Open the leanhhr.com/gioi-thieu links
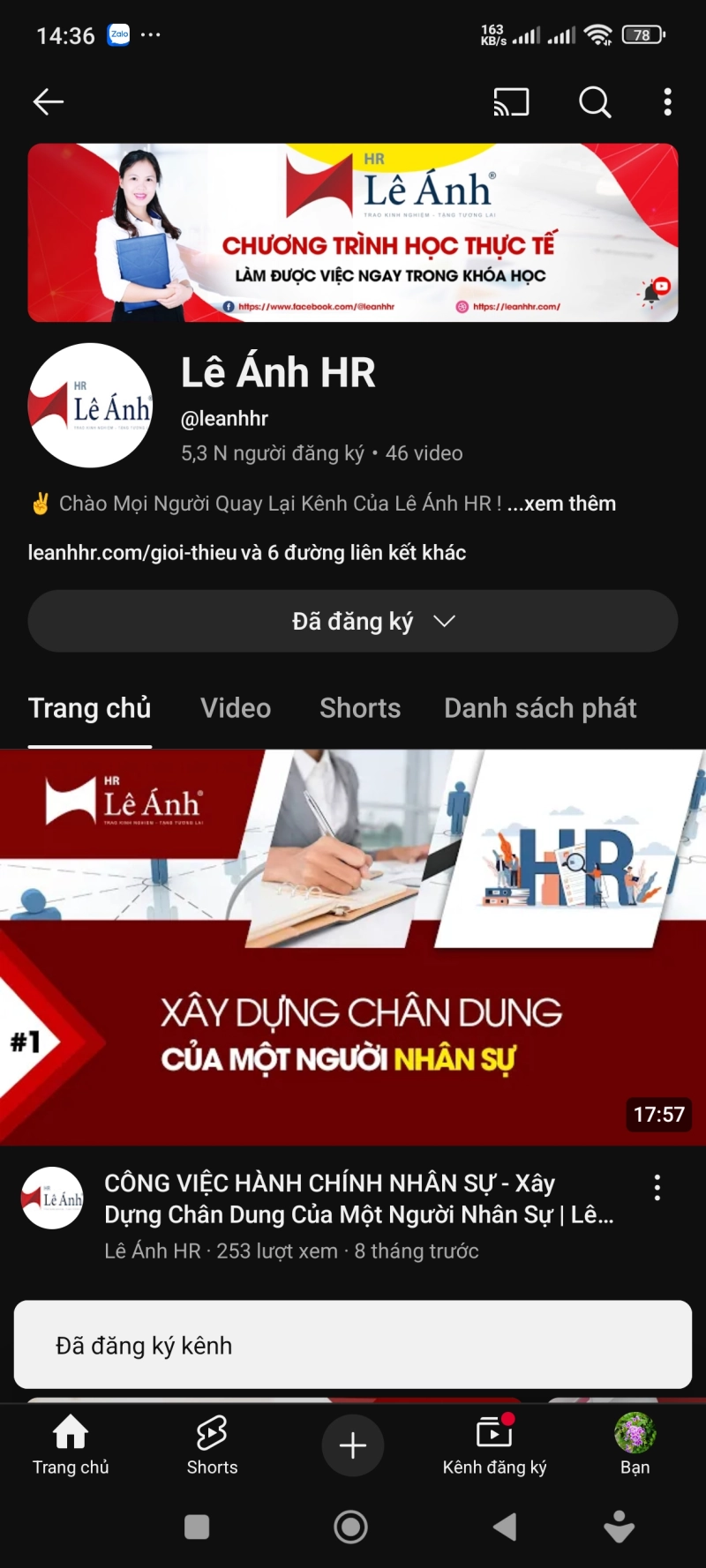The height and width of the screenshot is (1568, 706). (x=247, y=553)
